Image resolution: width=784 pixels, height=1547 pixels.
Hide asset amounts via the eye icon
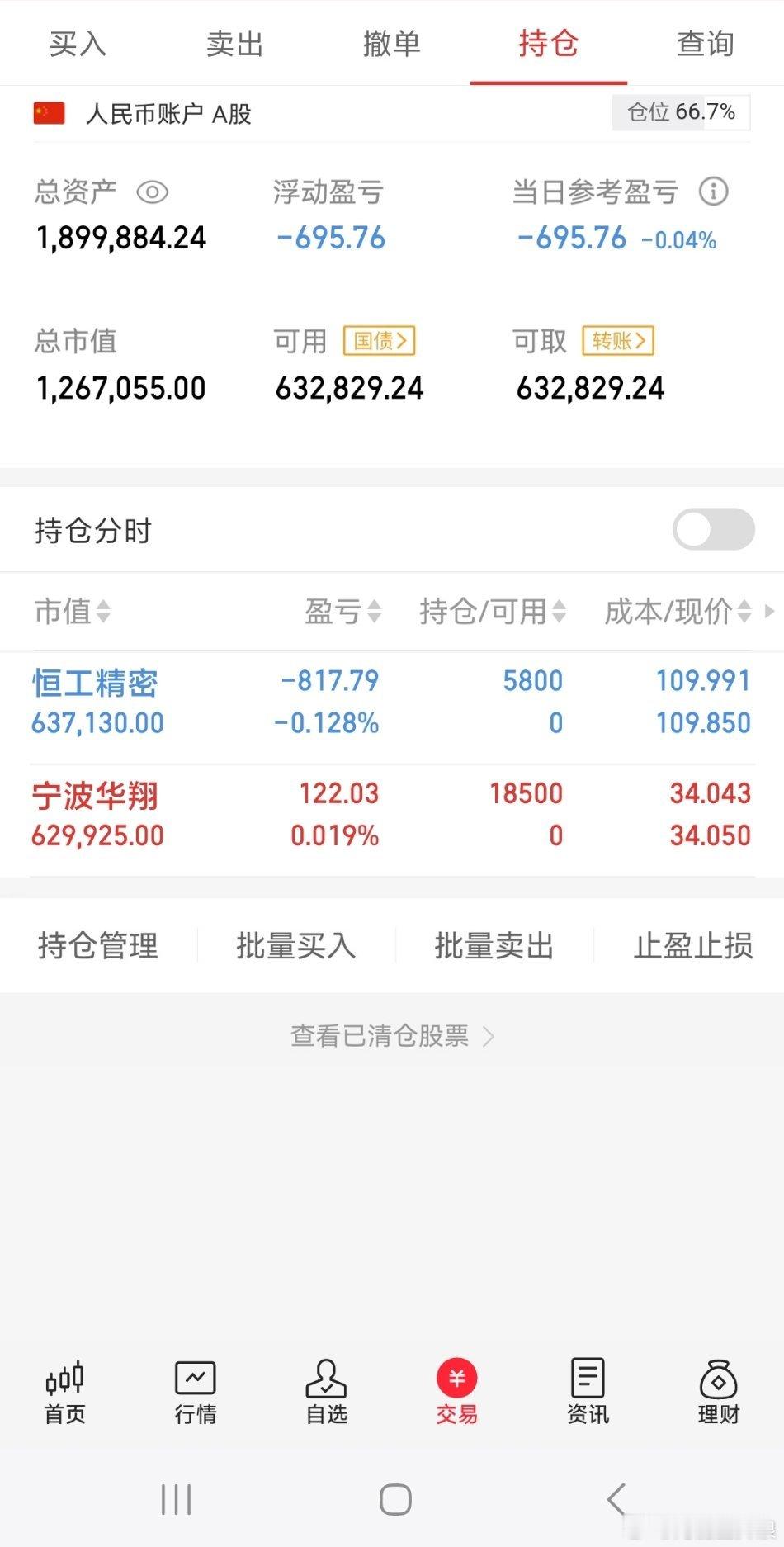[153, 191]
